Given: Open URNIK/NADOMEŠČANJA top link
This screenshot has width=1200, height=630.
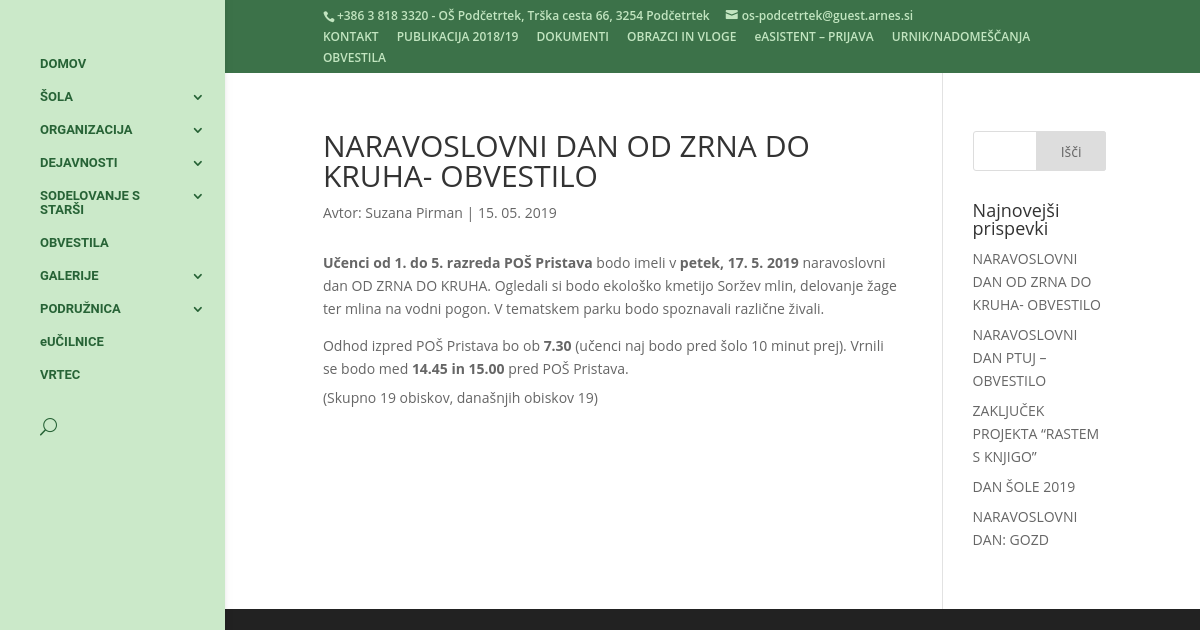Looking at the screenshot, I should pos(960,37).
